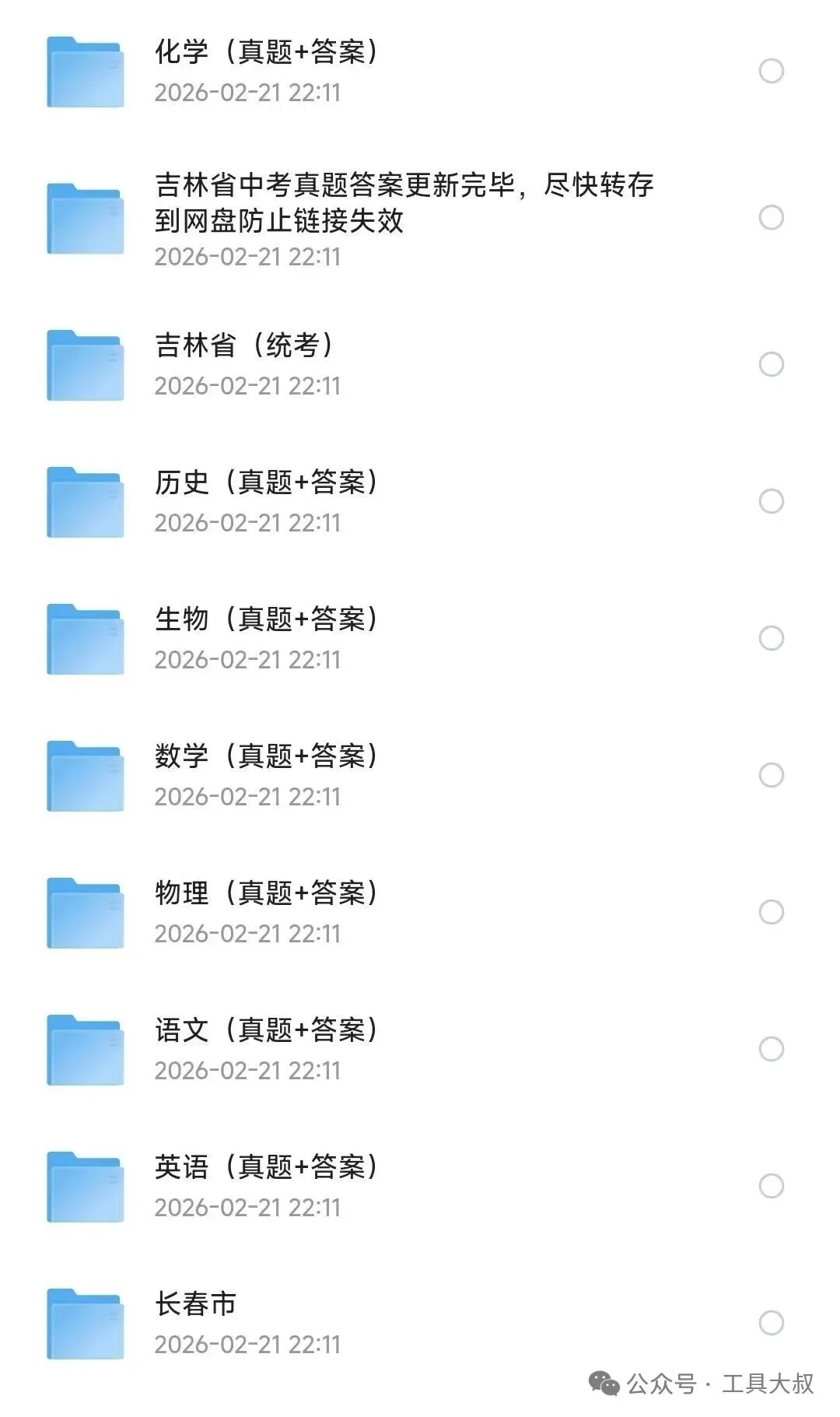
Task: Check the circle beside the 数学 folder
Action: click(771, 775)
